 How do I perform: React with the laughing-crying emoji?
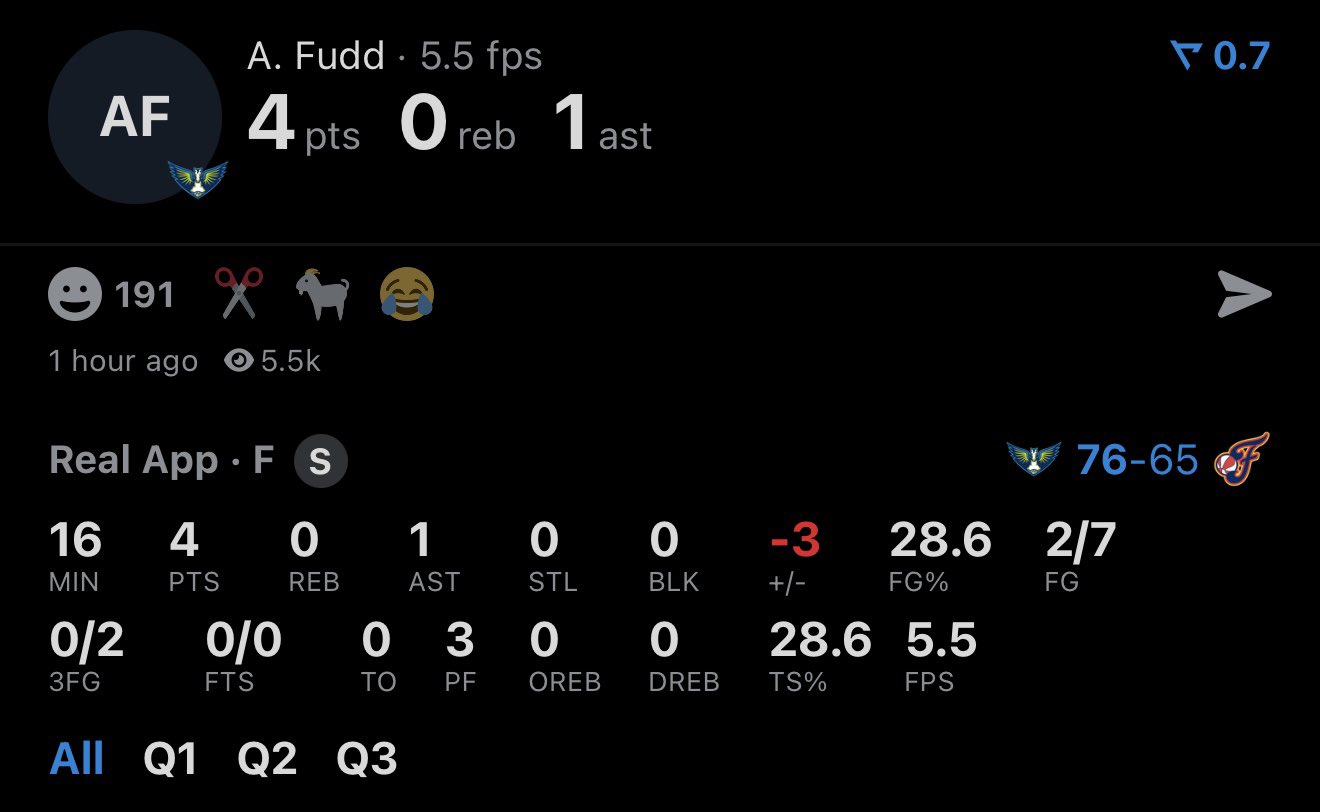pos(407,295)
